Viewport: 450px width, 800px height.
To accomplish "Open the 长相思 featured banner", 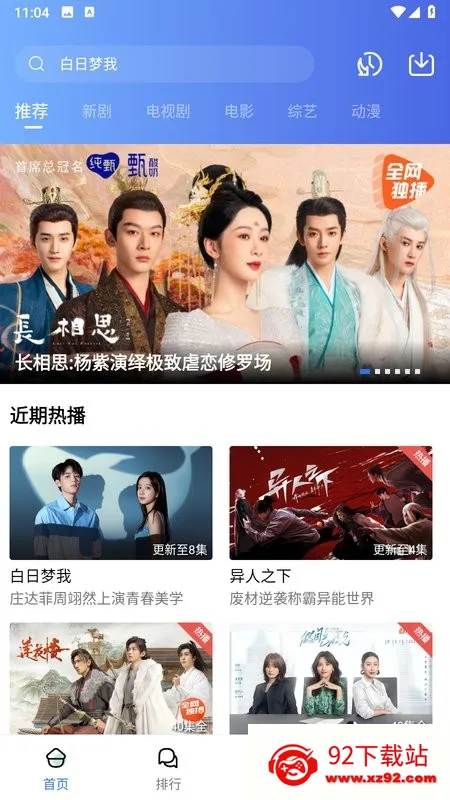I will click(x=225, y=264).
